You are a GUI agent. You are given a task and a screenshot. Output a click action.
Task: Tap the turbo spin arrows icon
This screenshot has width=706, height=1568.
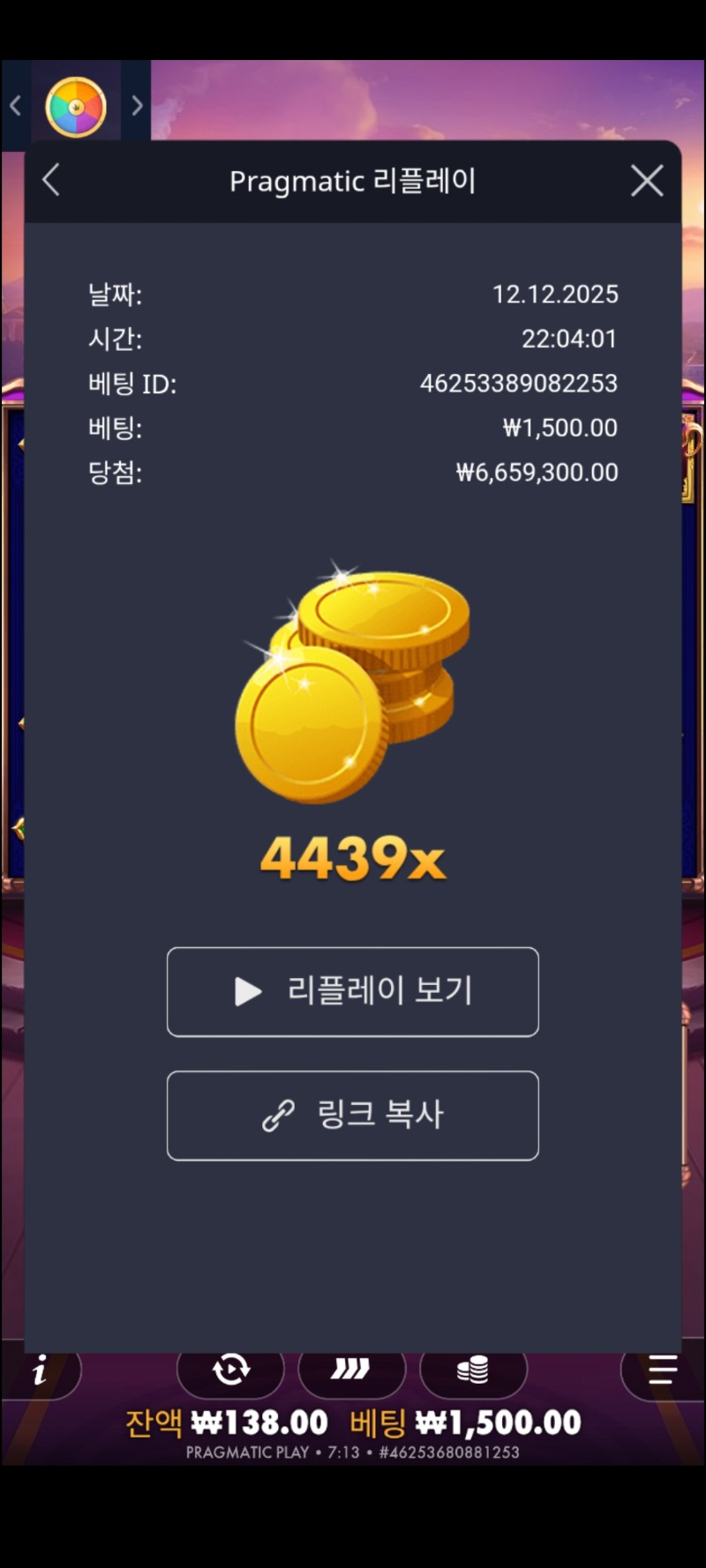[x=350, y=1370]
